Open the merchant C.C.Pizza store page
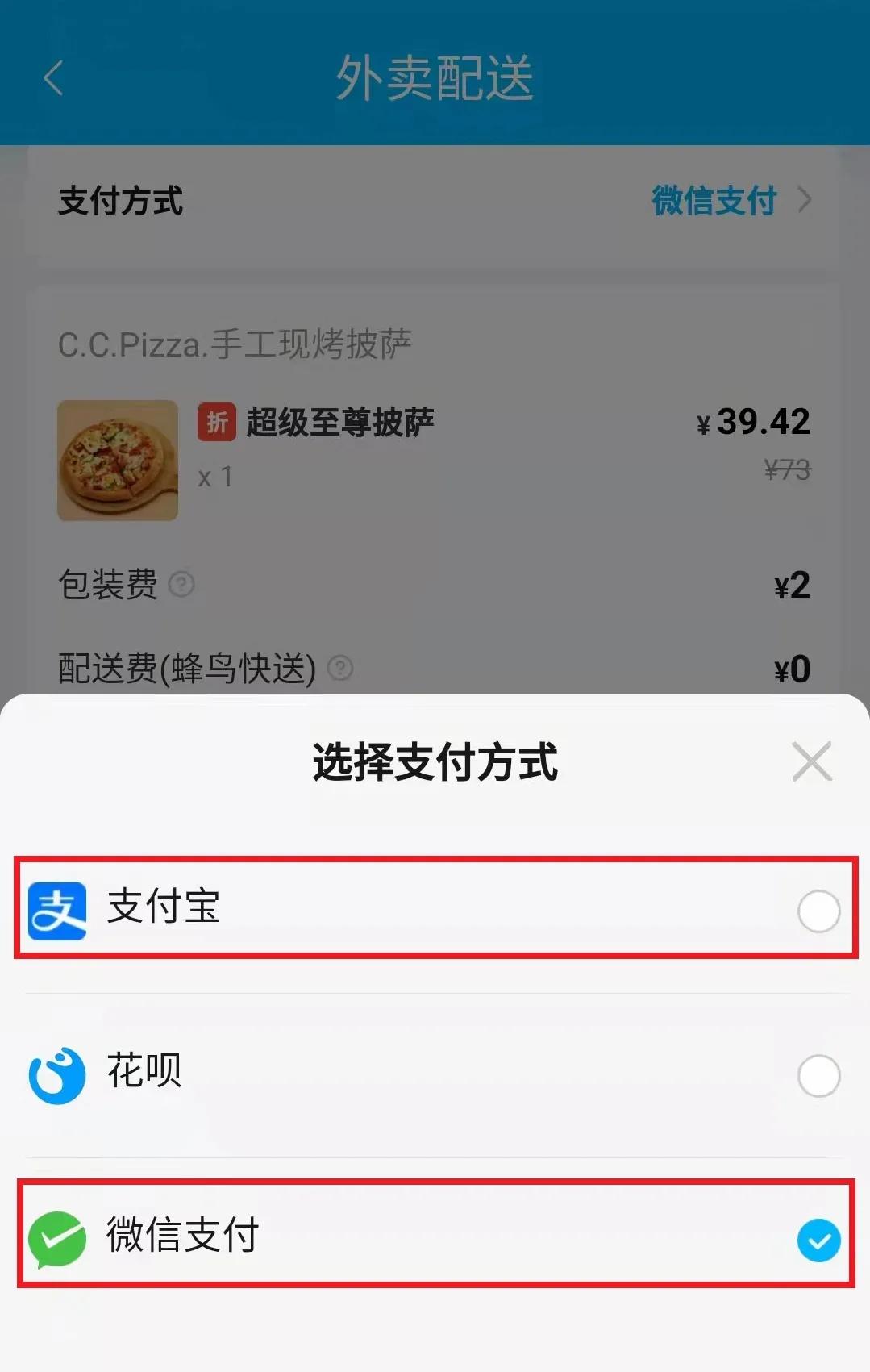 click(x=236, y=343)
